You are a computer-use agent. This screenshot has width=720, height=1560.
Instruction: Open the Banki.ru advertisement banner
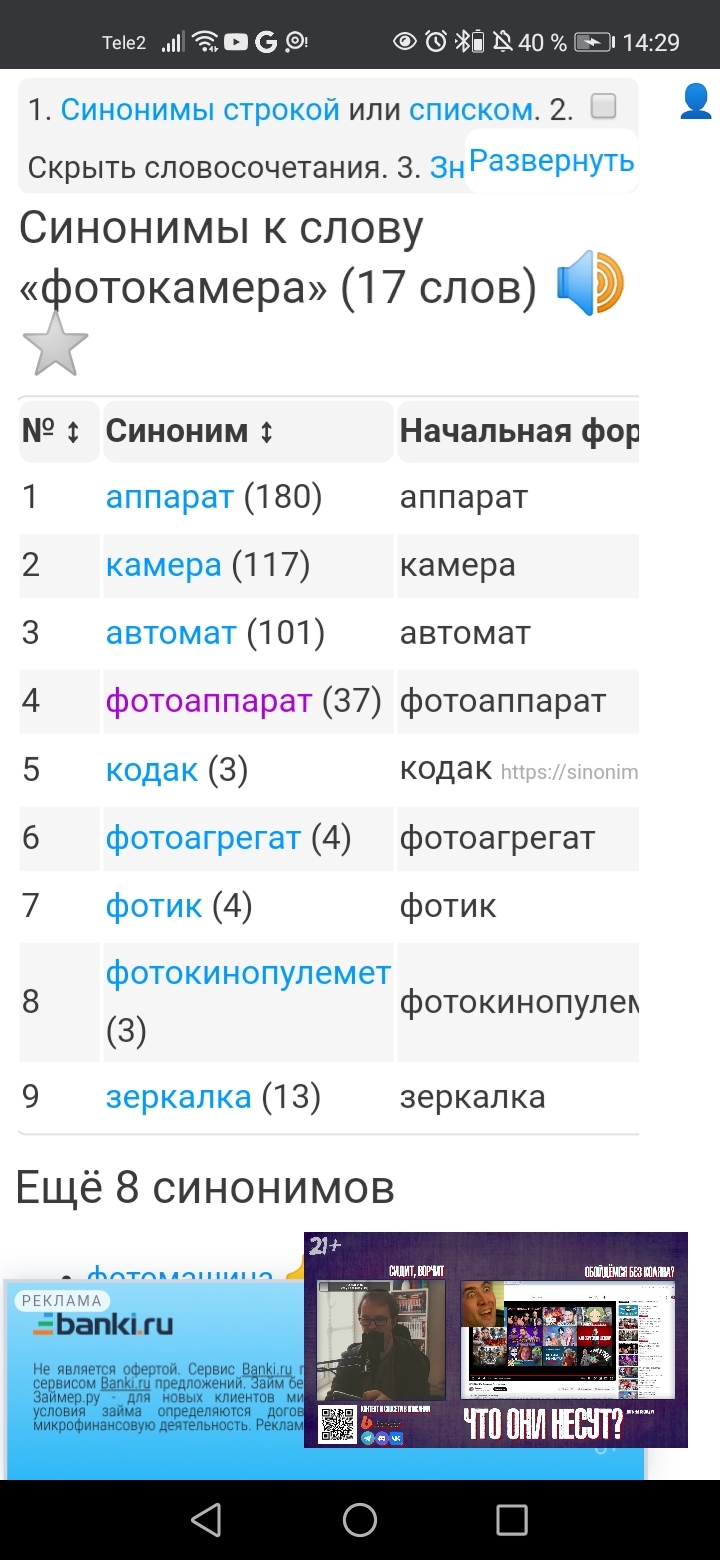[150, 1370]
